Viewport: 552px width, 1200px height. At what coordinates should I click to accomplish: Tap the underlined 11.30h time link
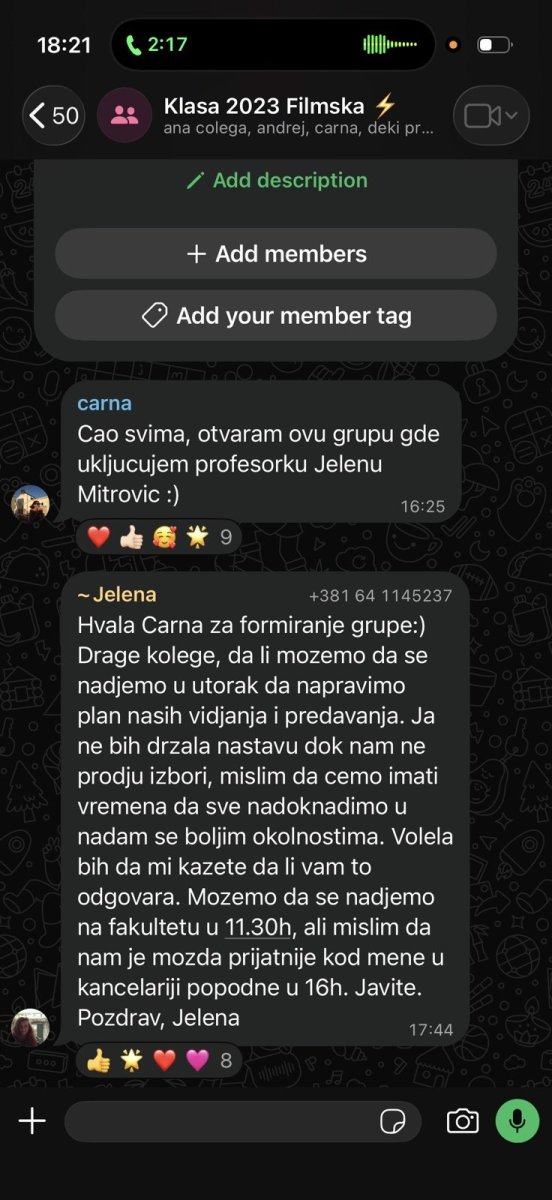[259, 926]
